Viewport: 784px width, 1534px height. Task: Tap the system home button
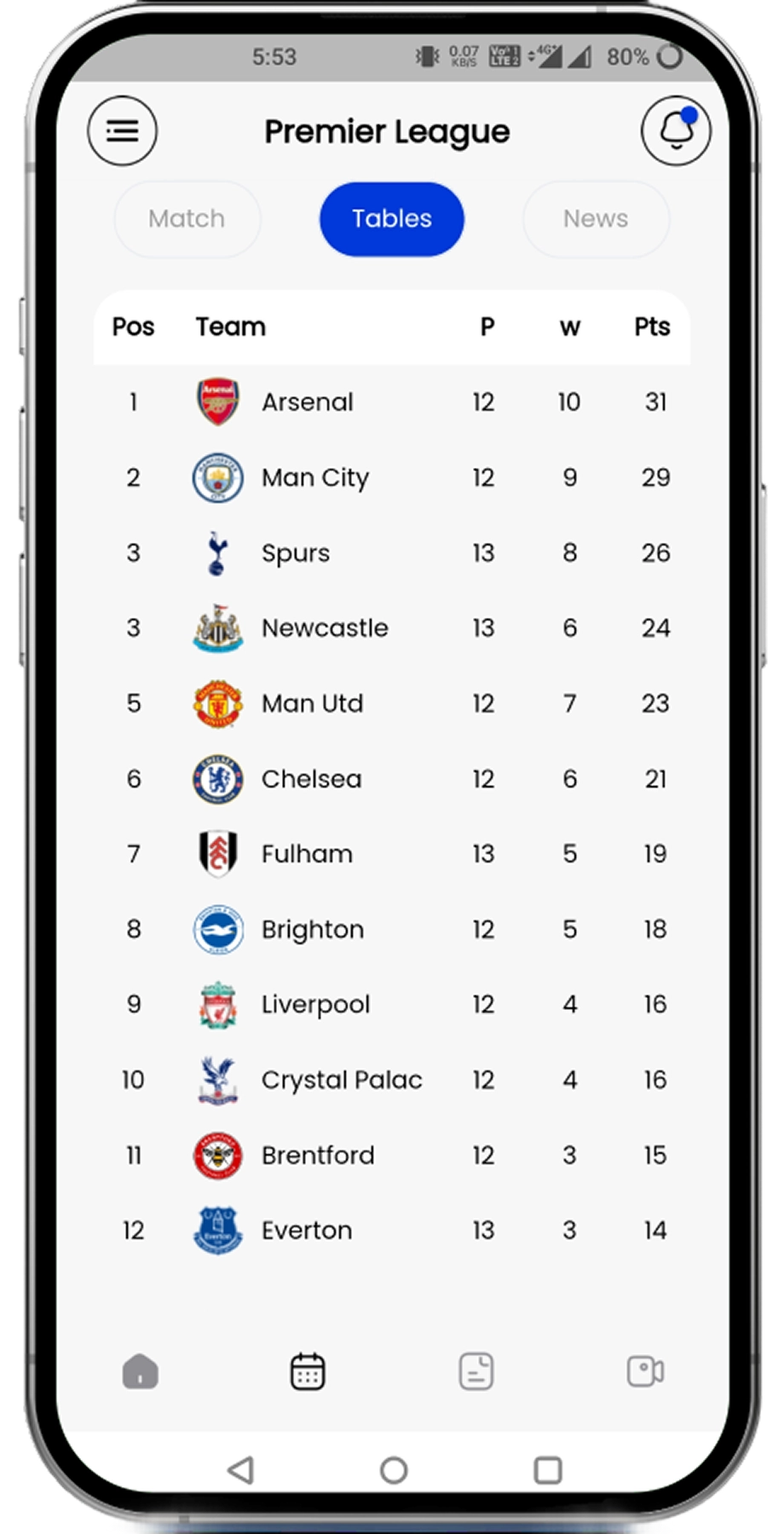pyautogui.click(x=394, y=1470)
